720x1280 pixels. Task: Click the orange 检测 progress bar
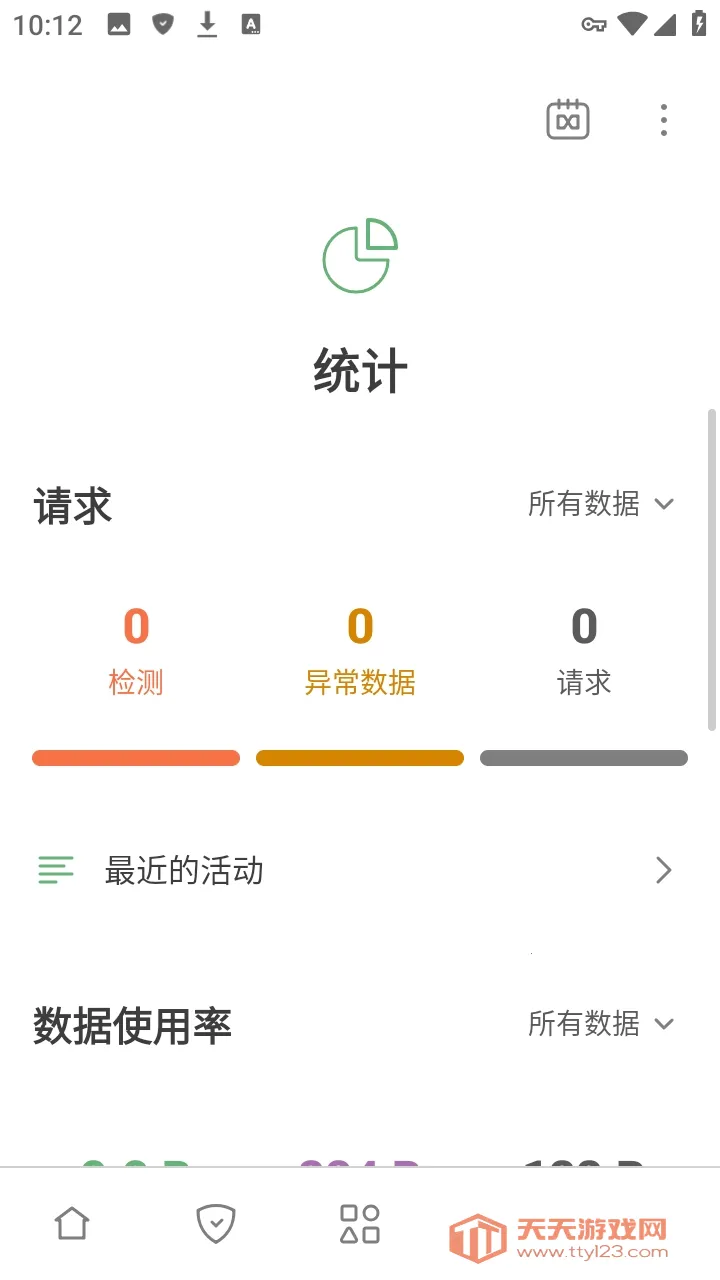(x=136, y=757)
